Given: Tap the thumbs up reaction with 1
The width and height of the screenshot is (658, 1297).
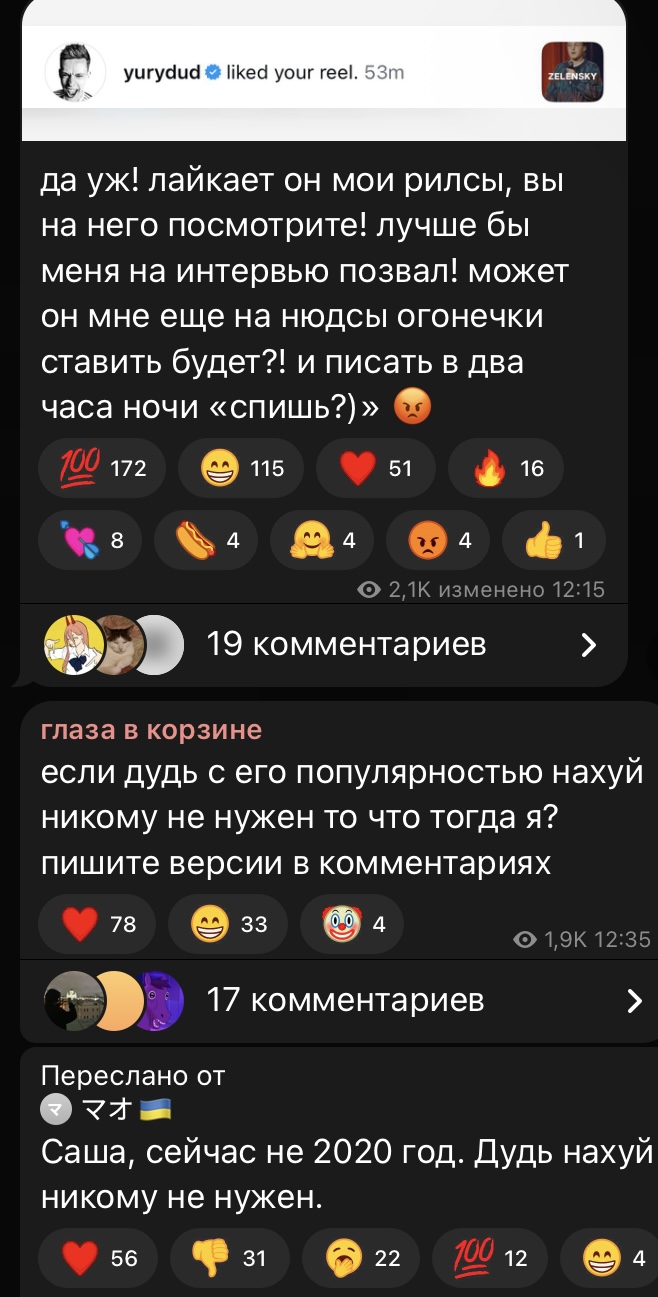Looking at the screenshot, I should coord(553,541).
